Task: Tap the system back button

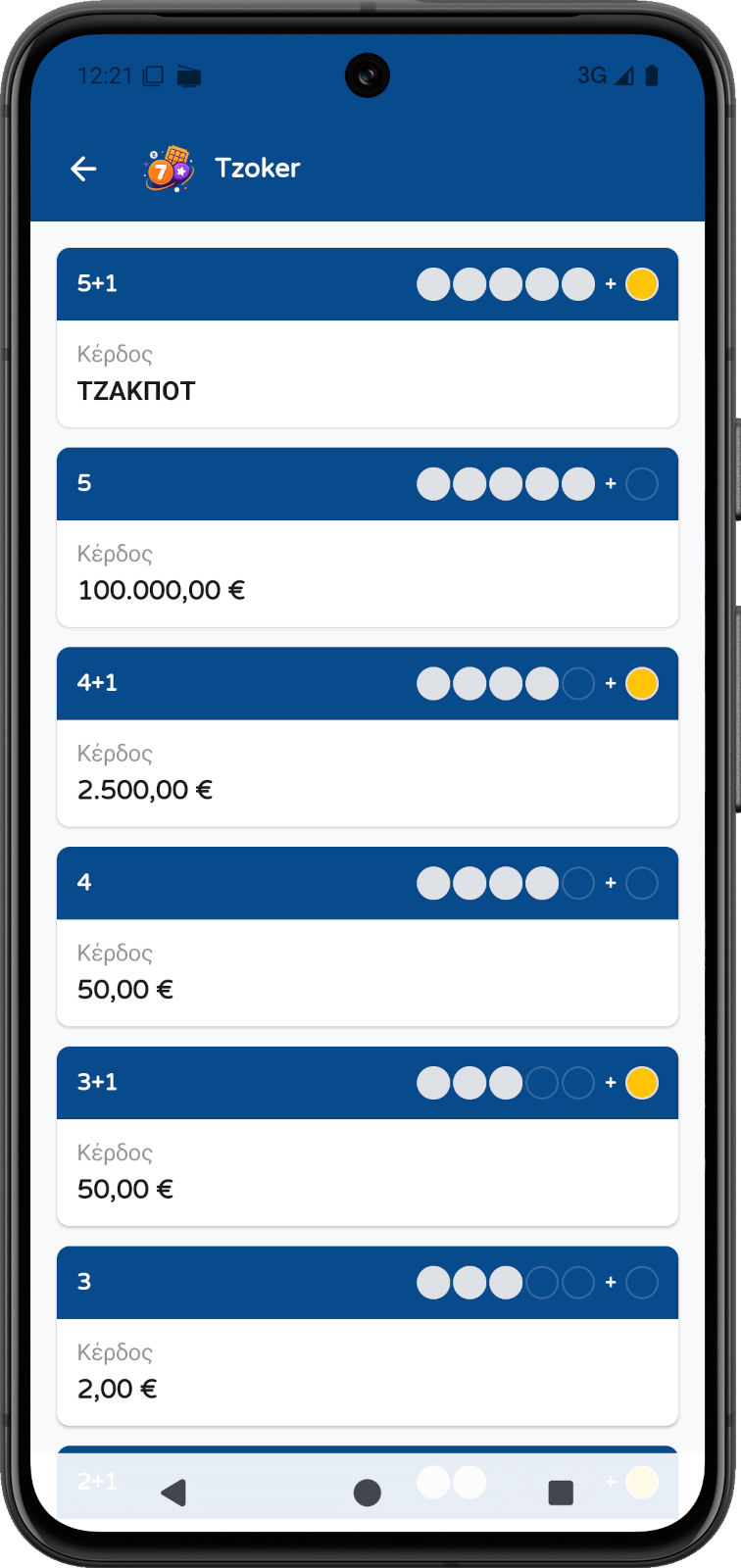Action: click(x=173, y=1493)
